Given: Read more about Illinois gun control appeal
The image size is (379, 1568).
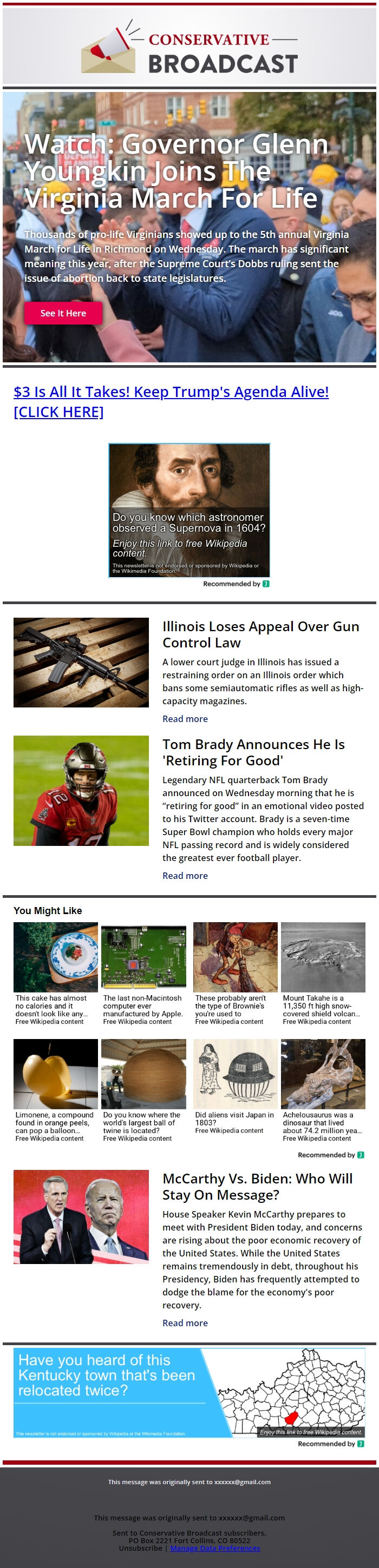Looking at the screenshot, I should tap(185, 718).
